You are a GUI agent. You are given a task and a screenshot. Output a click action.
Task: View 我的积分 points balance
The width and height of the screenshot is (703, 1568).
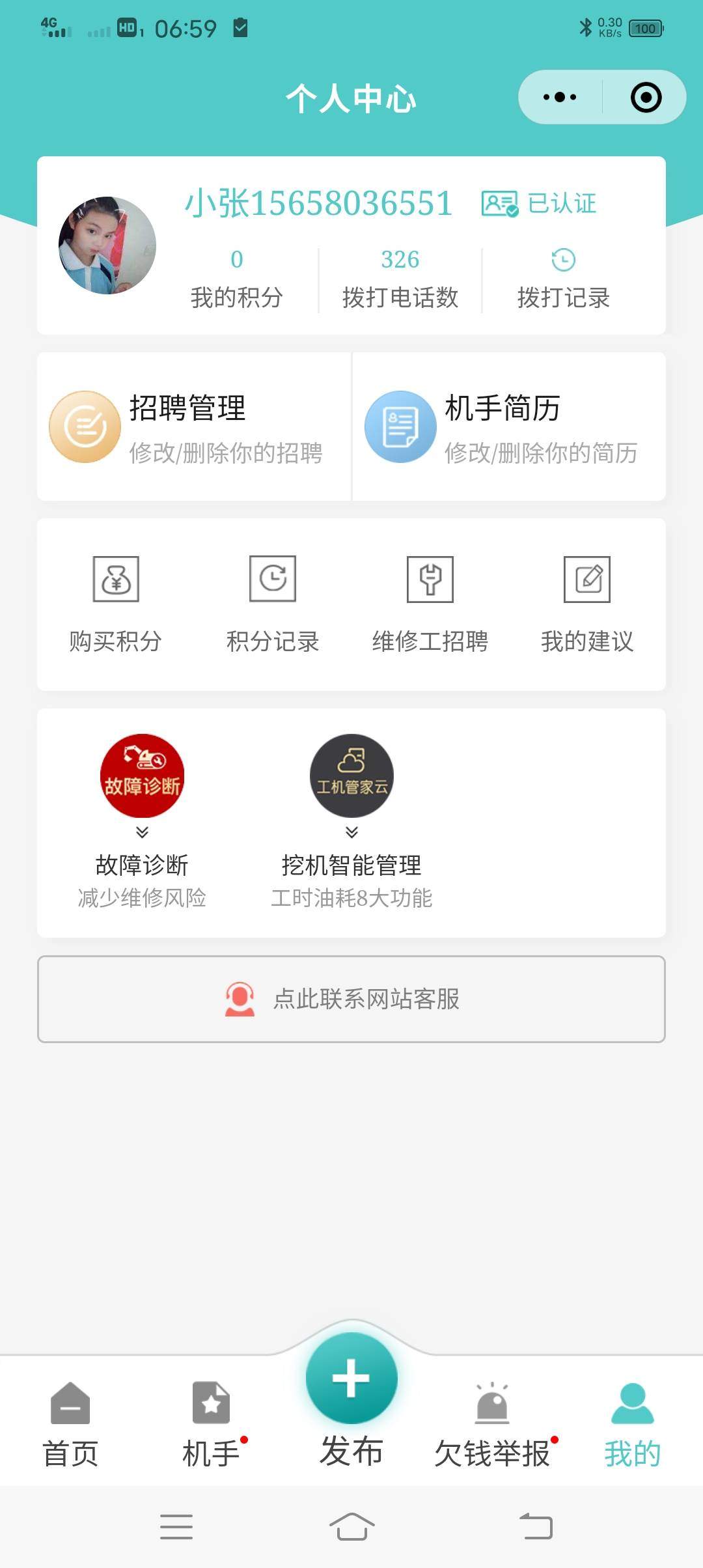point(237,278)
